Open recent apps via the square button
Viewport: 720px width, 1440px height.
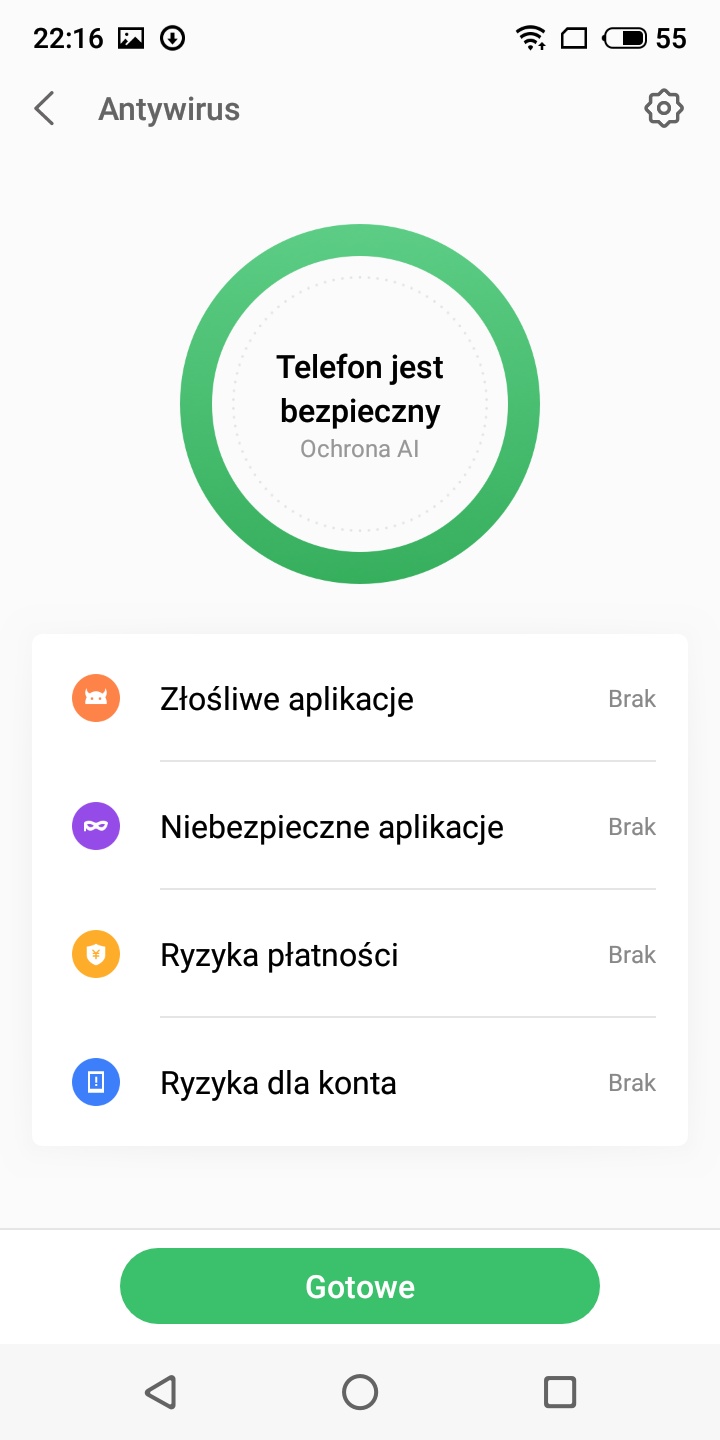(x=559, y=1392)
